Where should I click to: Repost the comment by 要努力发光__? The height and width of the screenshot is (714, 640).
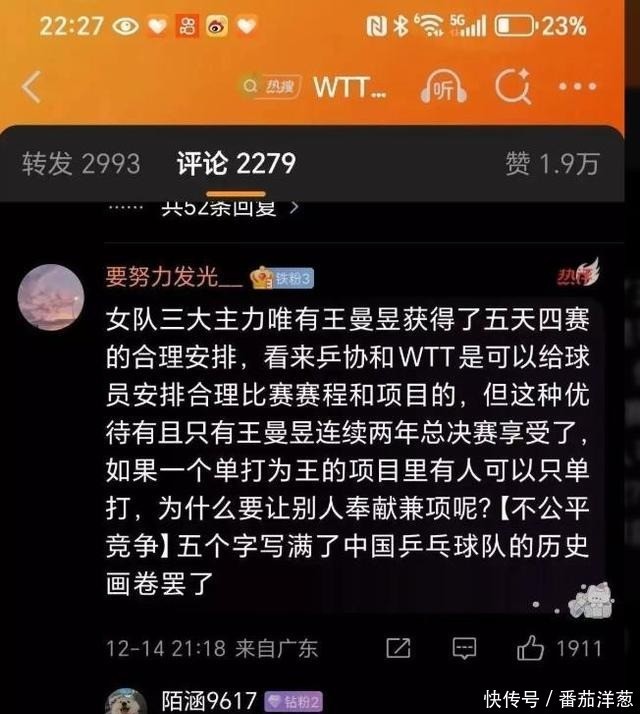[x=398, y=648]
